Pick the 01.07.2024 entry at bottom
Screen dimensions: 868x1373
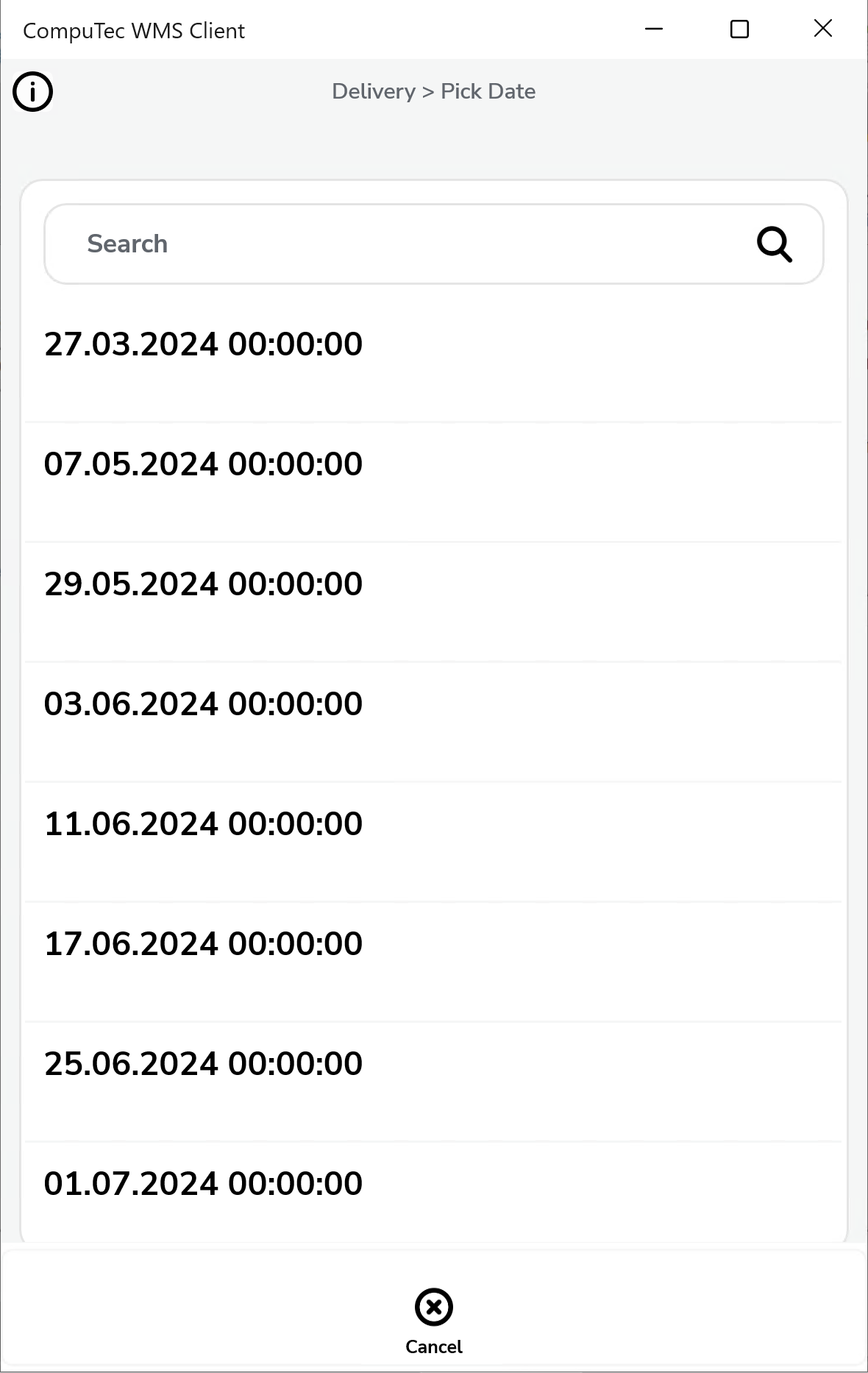[203, 1182]
